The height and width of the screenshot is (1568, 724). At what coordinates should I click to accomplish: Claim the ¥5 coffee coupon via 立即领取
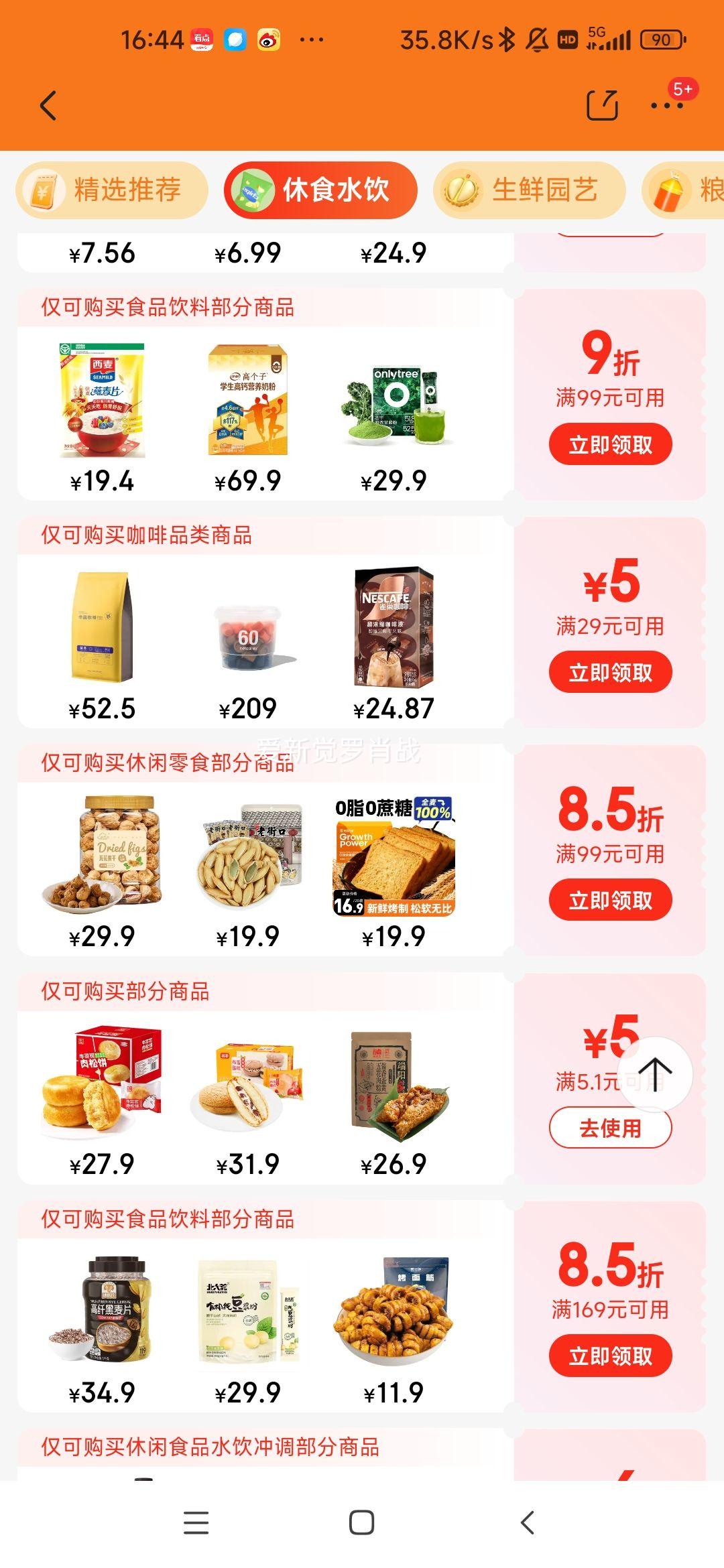tap(610, 672)
